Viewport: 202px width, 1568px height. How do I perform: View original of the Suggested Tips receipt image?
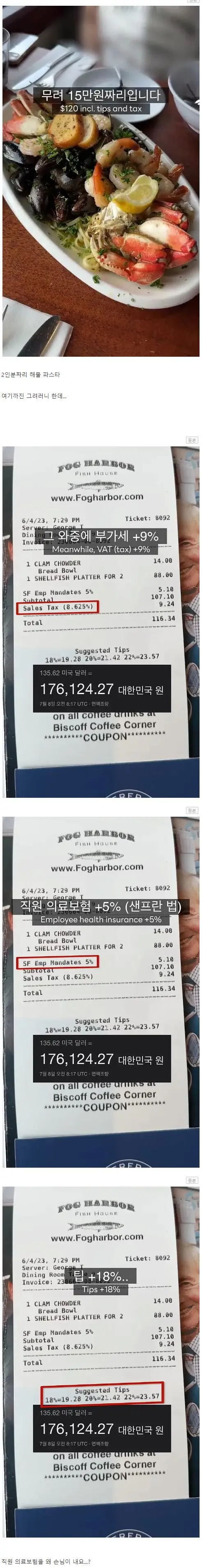point(192,1180)
